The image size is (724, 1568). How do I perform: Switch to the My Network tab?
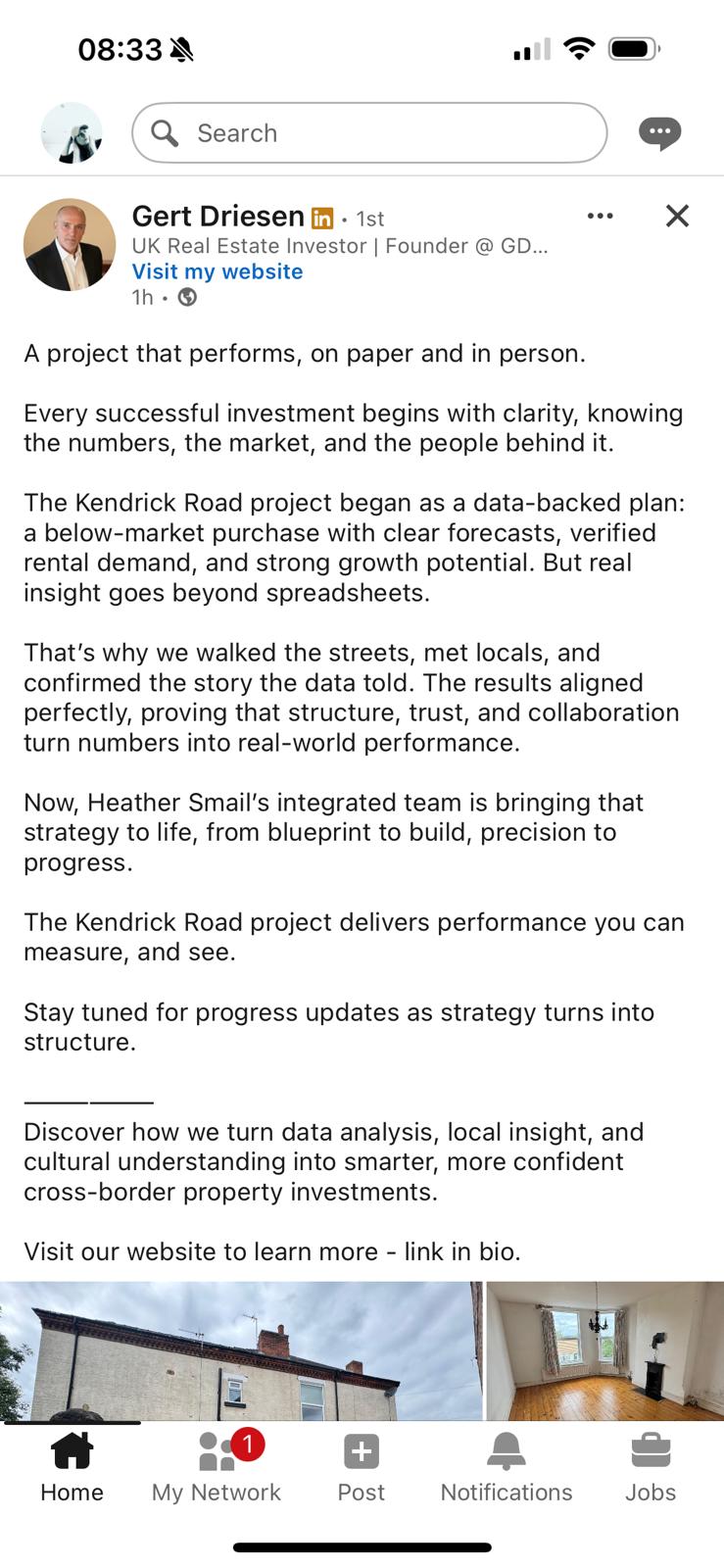(217, 1467)
